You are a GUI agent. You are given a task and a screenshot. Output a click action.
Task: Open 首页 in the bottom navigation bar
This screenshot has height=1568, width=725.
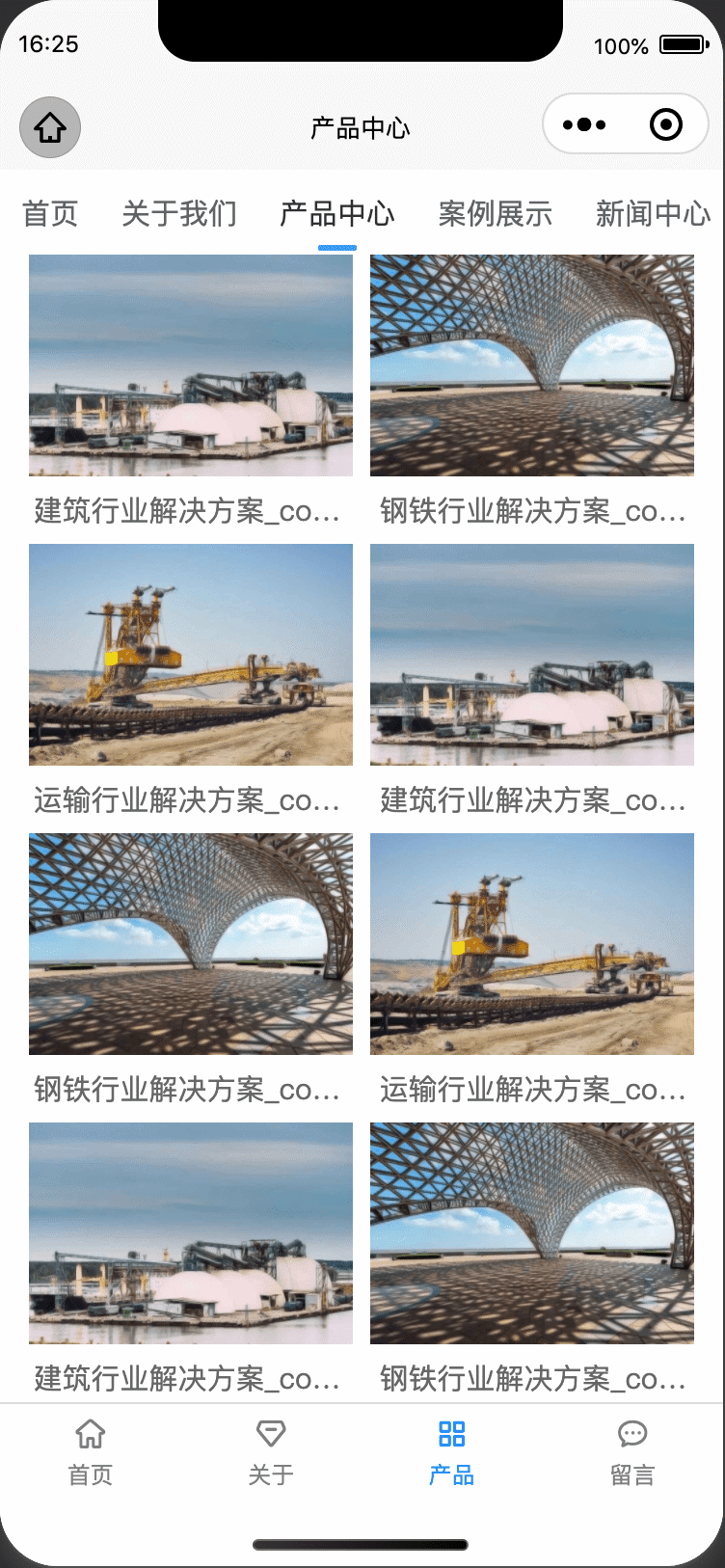(91, 1451)
